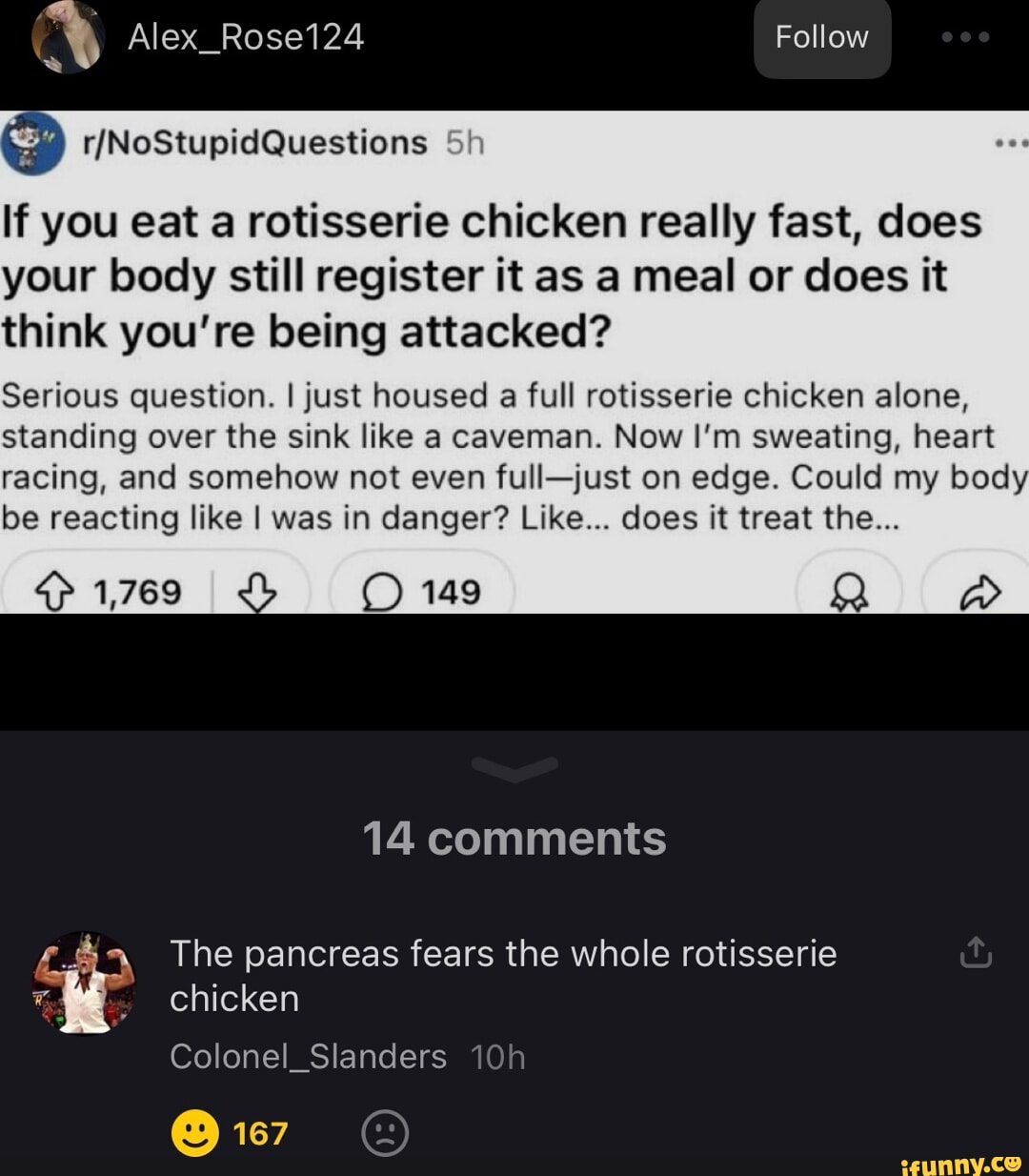This screenshot has width=1029, height=1176.
Task: Click the Alex_Rose124 username
Action: pyautogui.click(x=246, y=38)
